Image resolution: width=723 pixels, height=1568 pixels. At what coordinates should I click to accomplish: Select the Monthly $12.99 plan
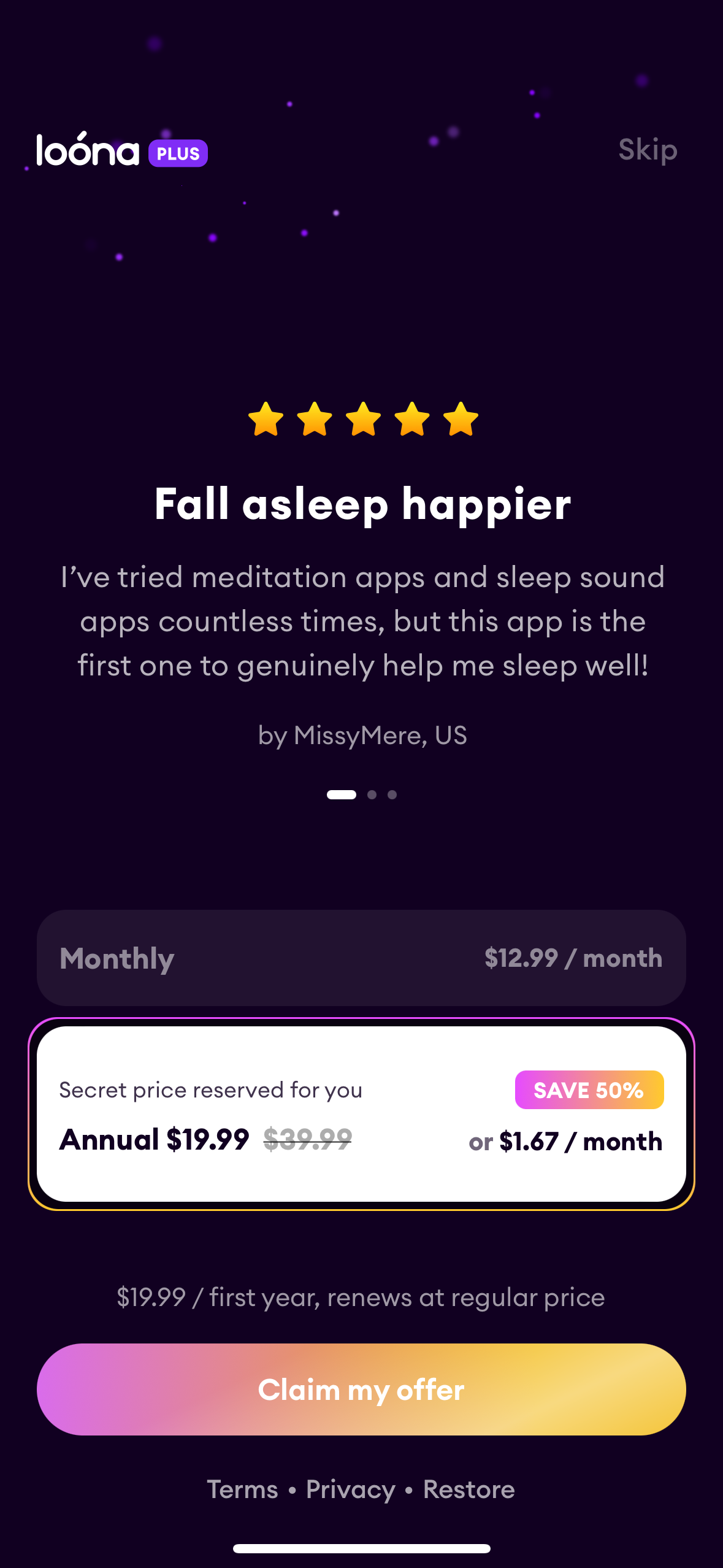pyautogui.click(x=361, y=958)
